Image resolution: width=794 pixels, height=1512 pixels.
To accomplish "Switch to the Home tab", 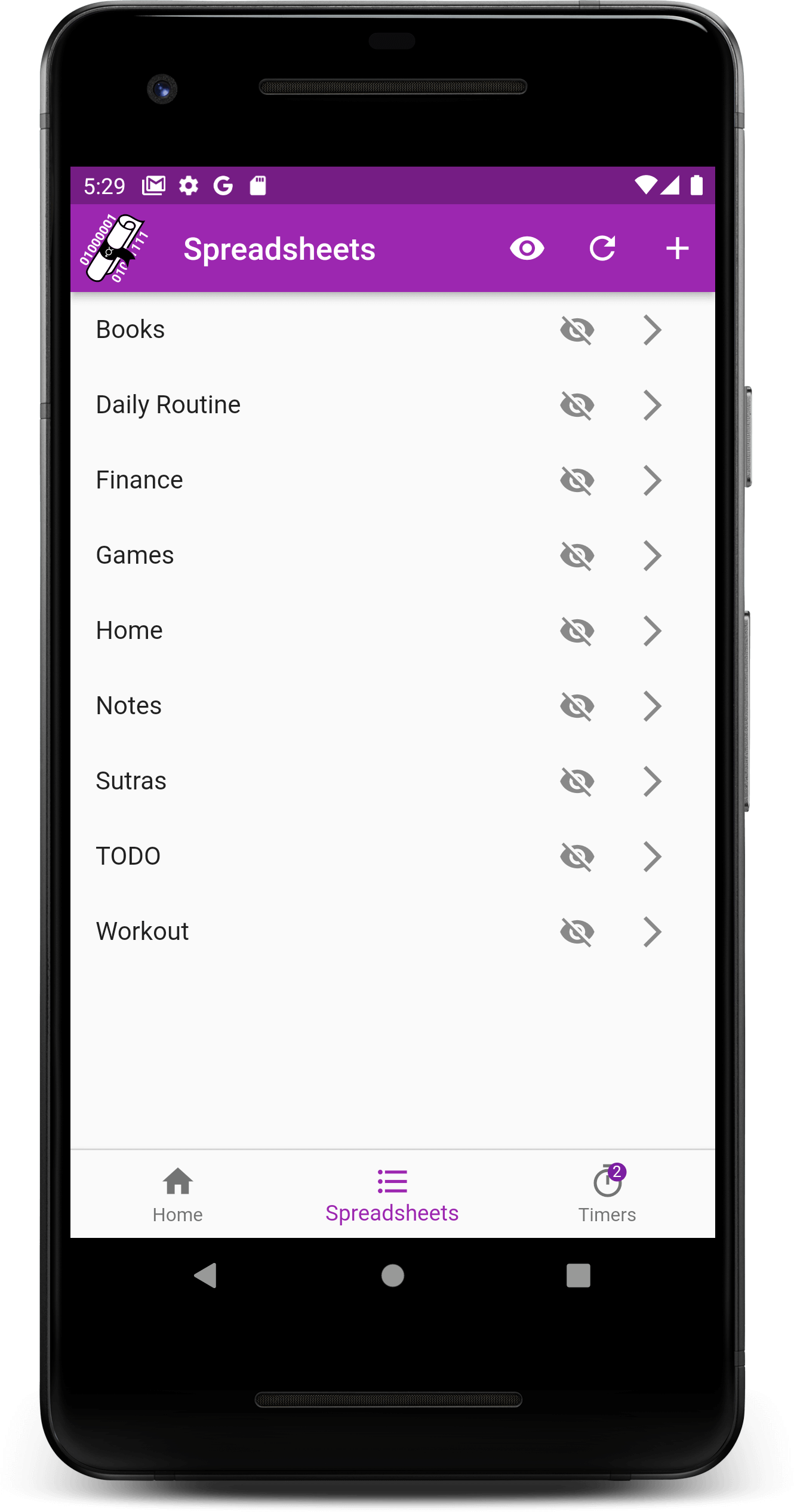I will (177, 1194).
